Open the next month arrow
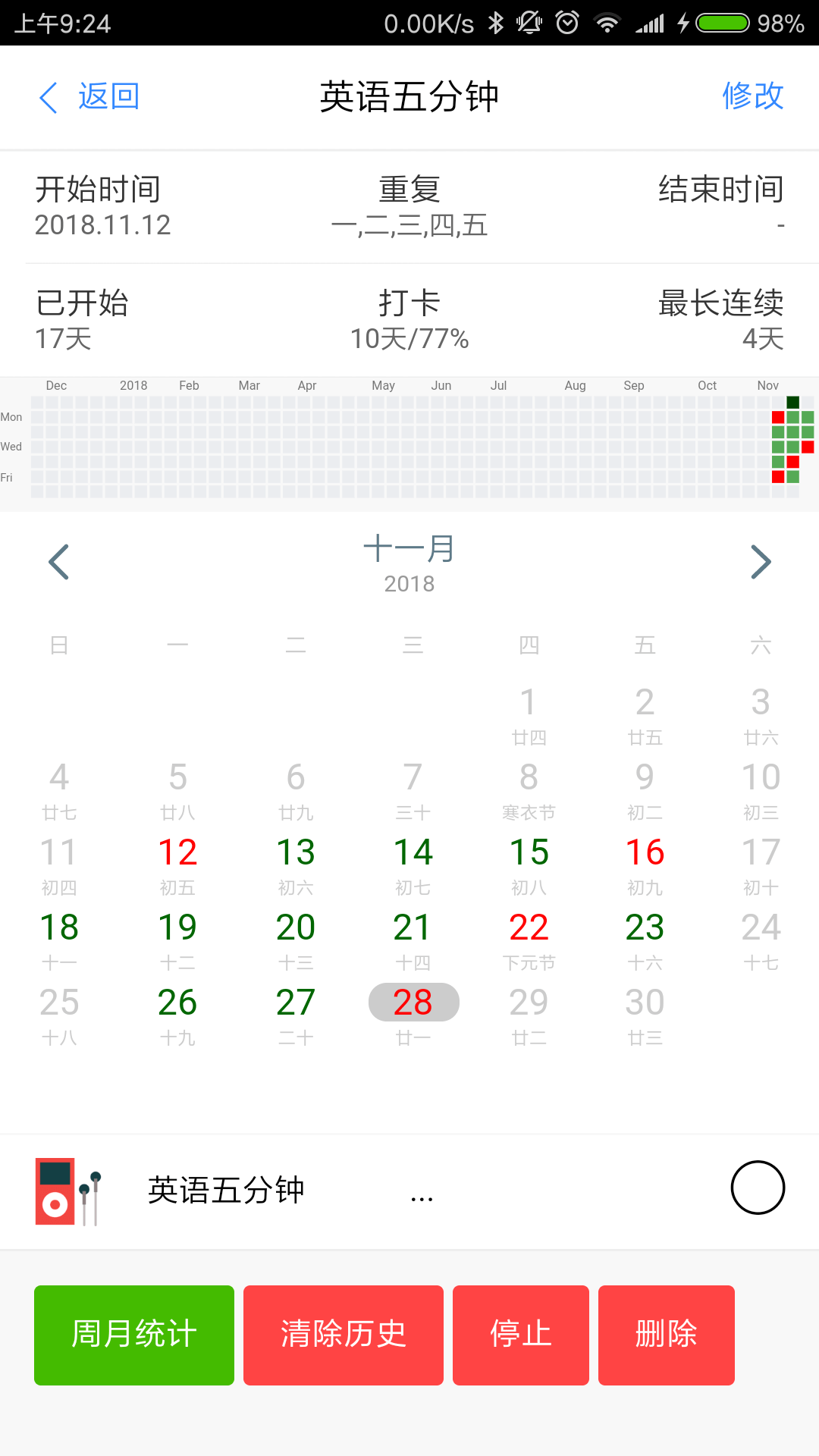The height and width of the screenshot is (1456, 819). (761, 561)
